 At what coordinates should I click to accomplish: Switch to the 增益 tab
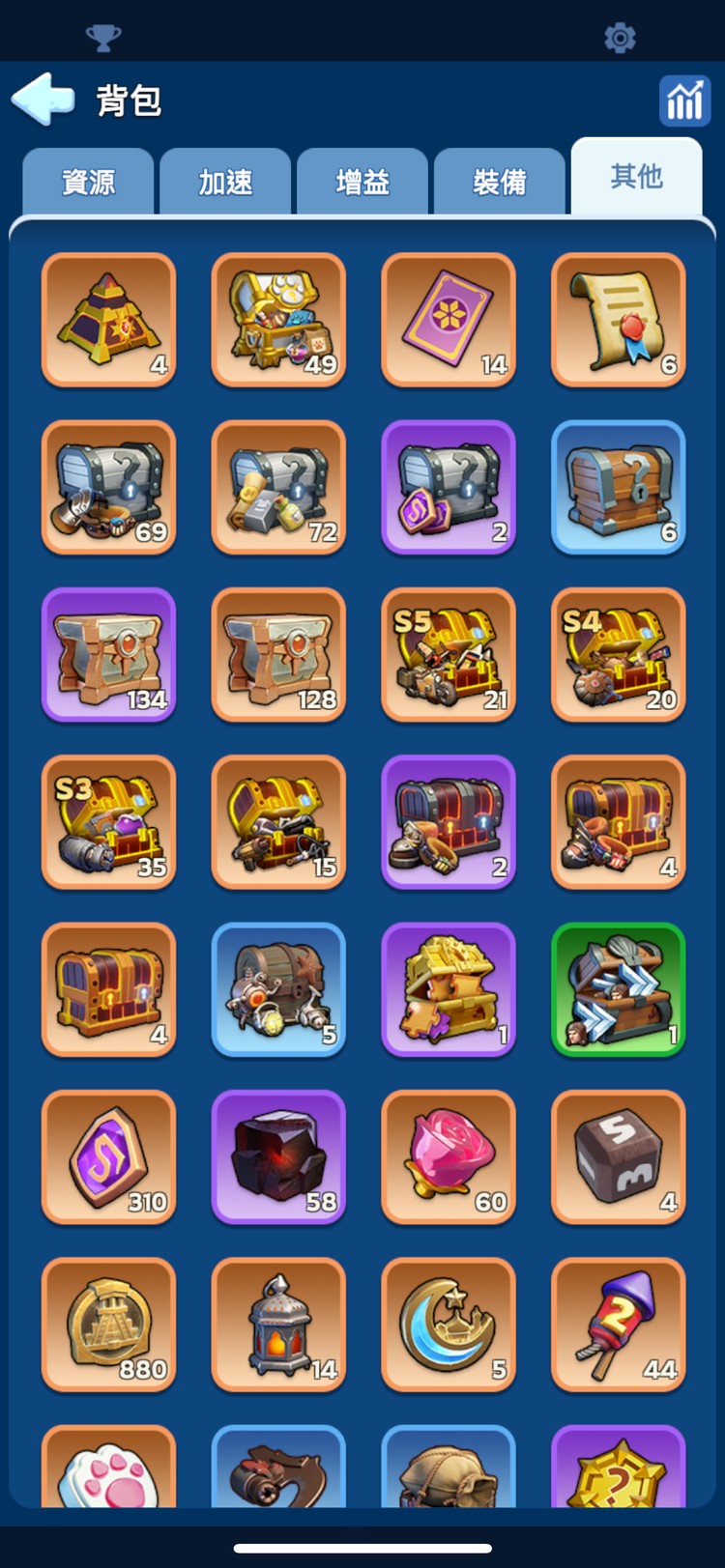tap(362, 182)
